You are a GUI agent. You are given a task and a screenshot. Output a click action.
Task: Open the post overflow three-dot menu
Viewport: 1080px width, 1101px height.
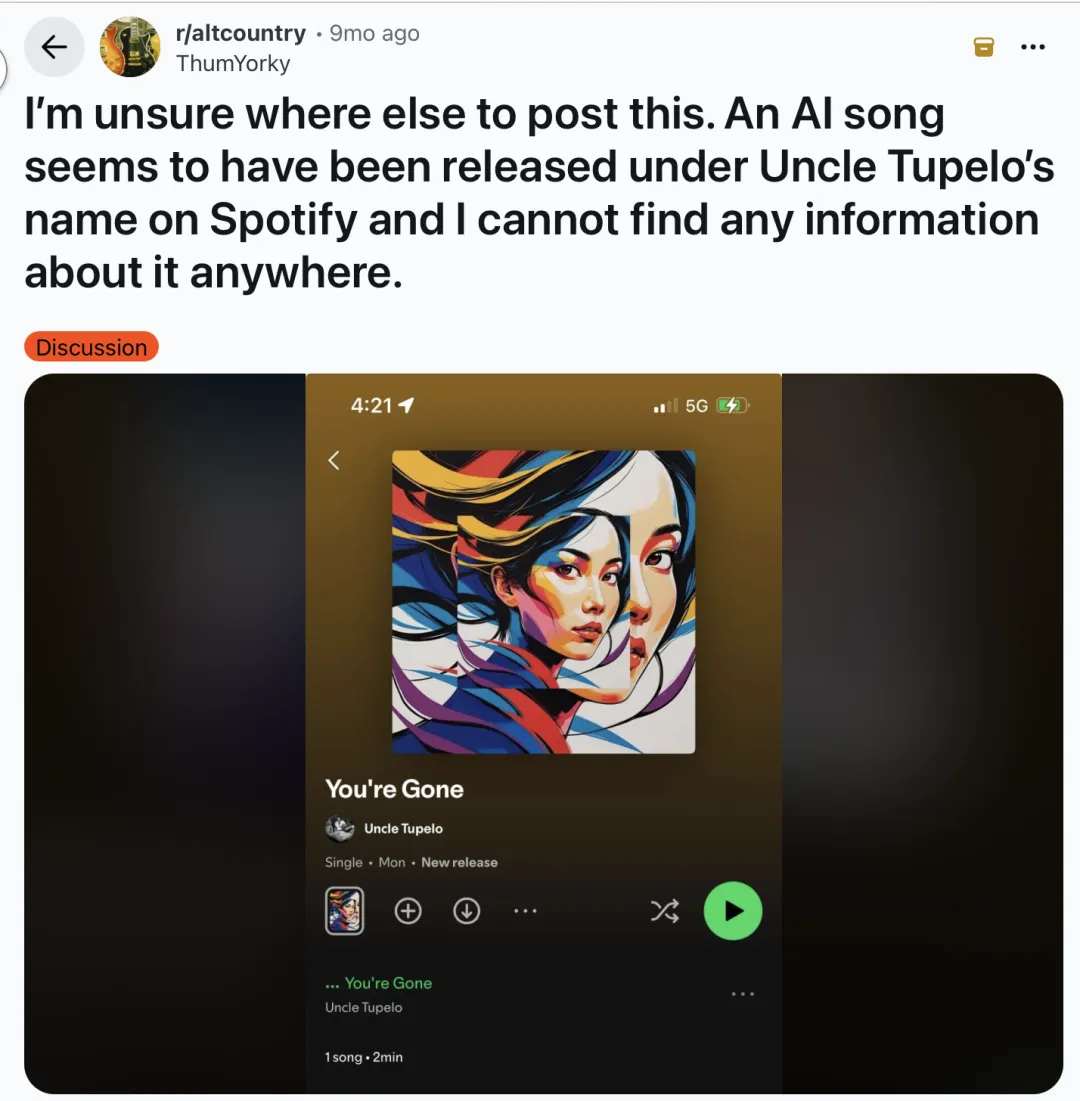pos(1032,46)
